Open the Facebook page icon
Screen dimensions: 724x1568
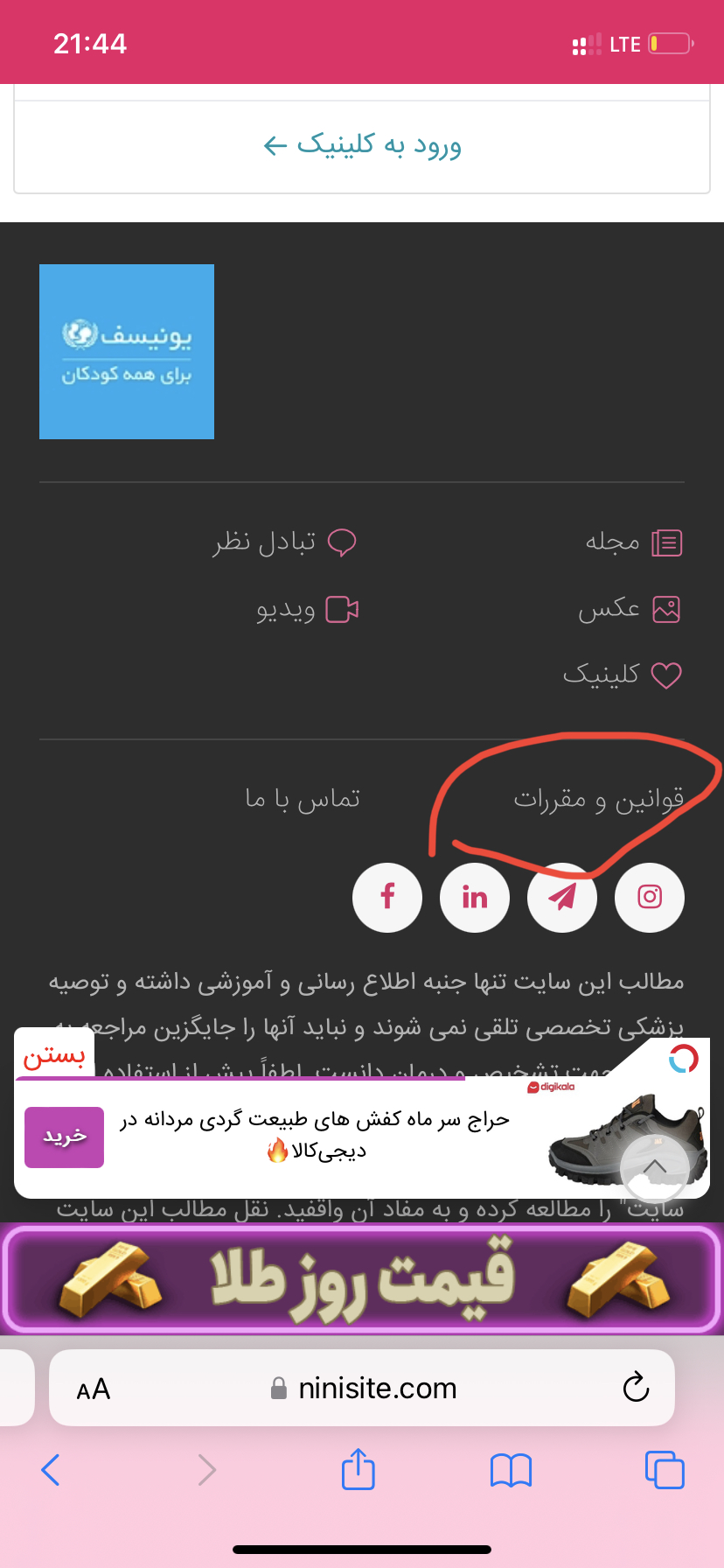click(x=387, y=897)
